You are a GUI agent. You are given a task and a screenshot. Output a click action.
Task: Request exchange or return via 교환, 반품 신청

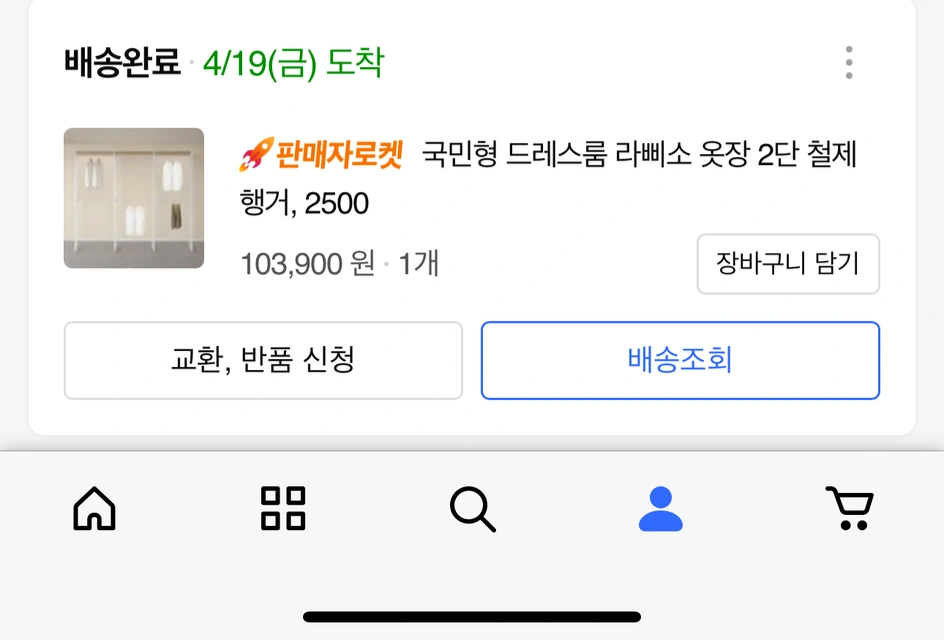pos(263,360)
